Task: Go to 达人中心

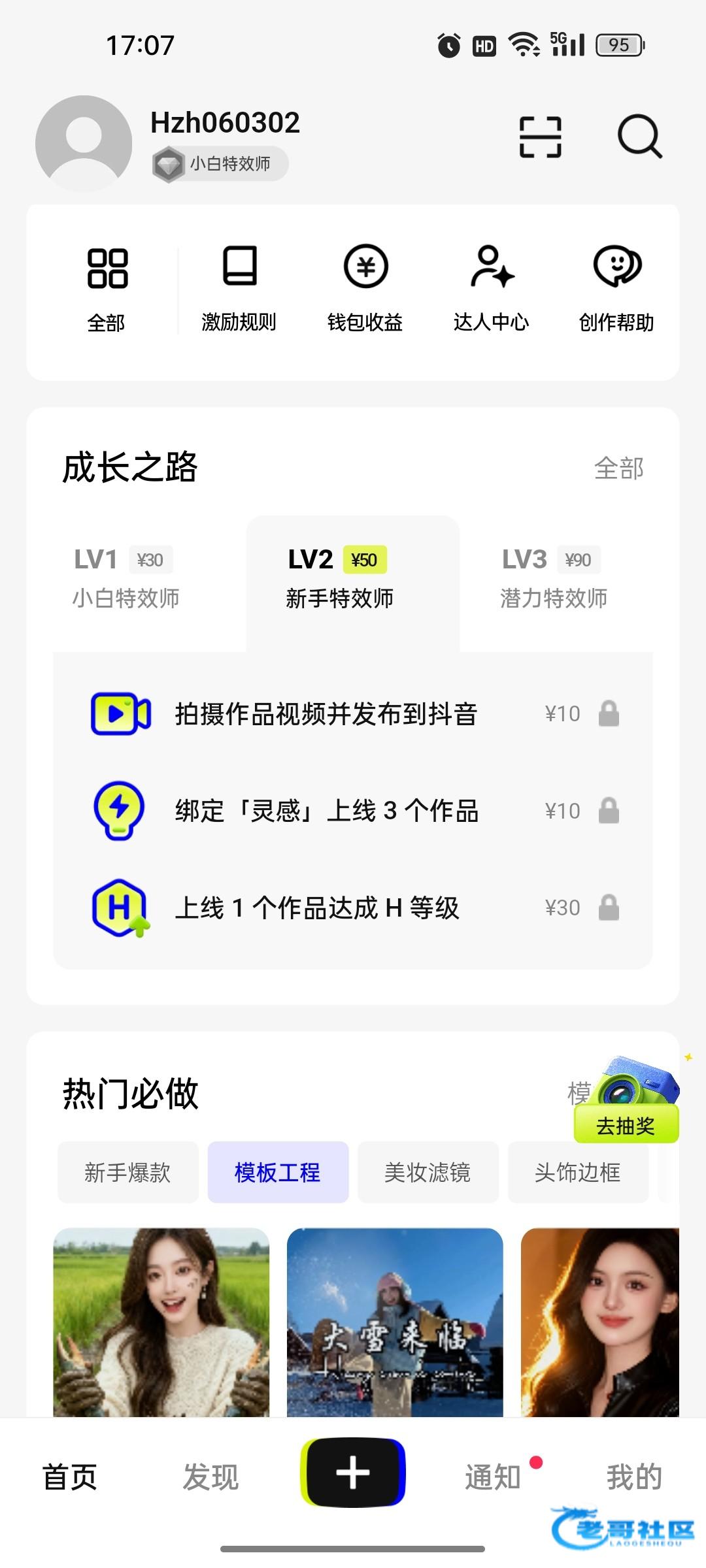Action: point(491,289)
